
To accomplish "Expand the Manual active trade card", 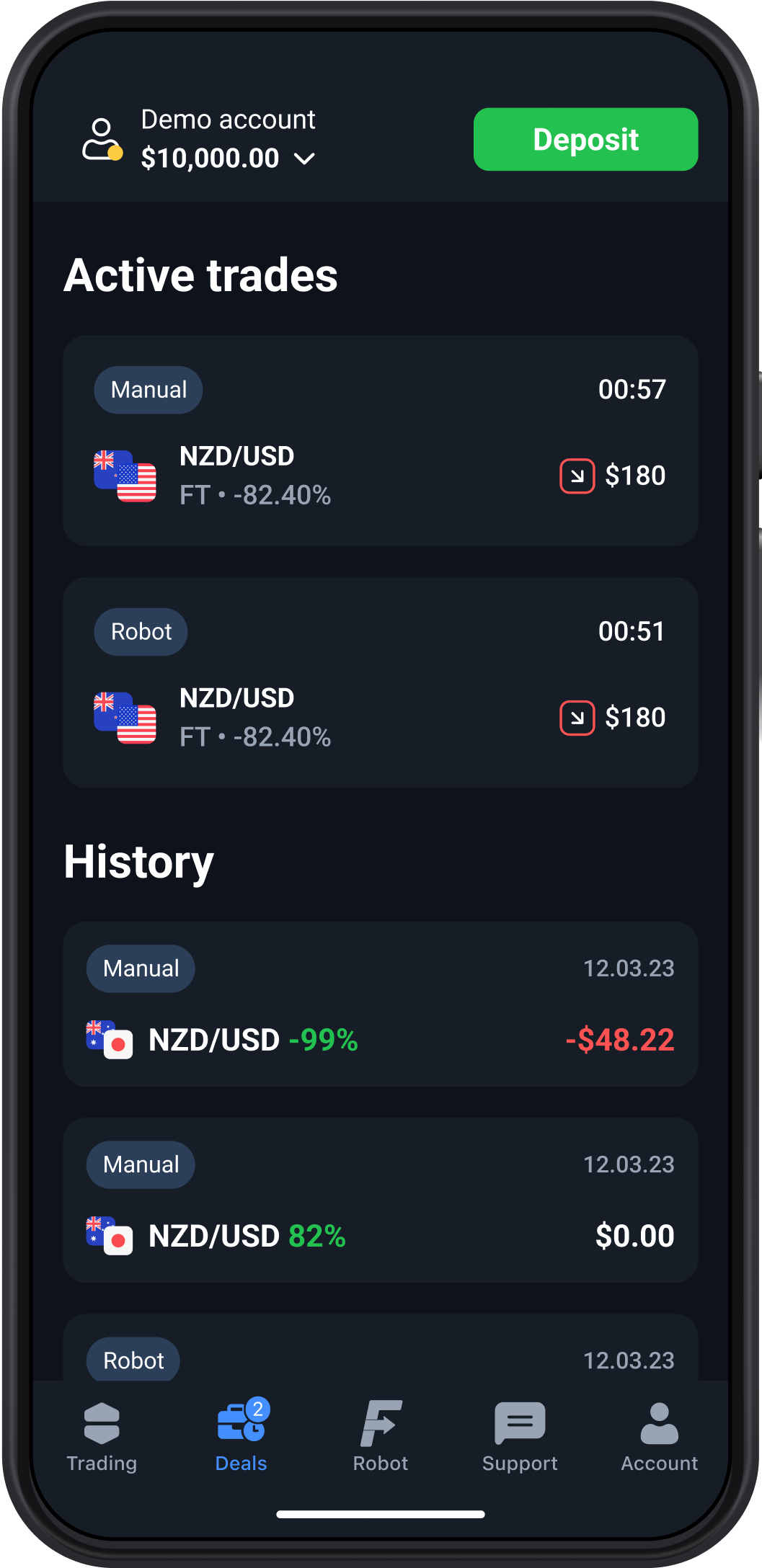I will click(x=380, y=440).
